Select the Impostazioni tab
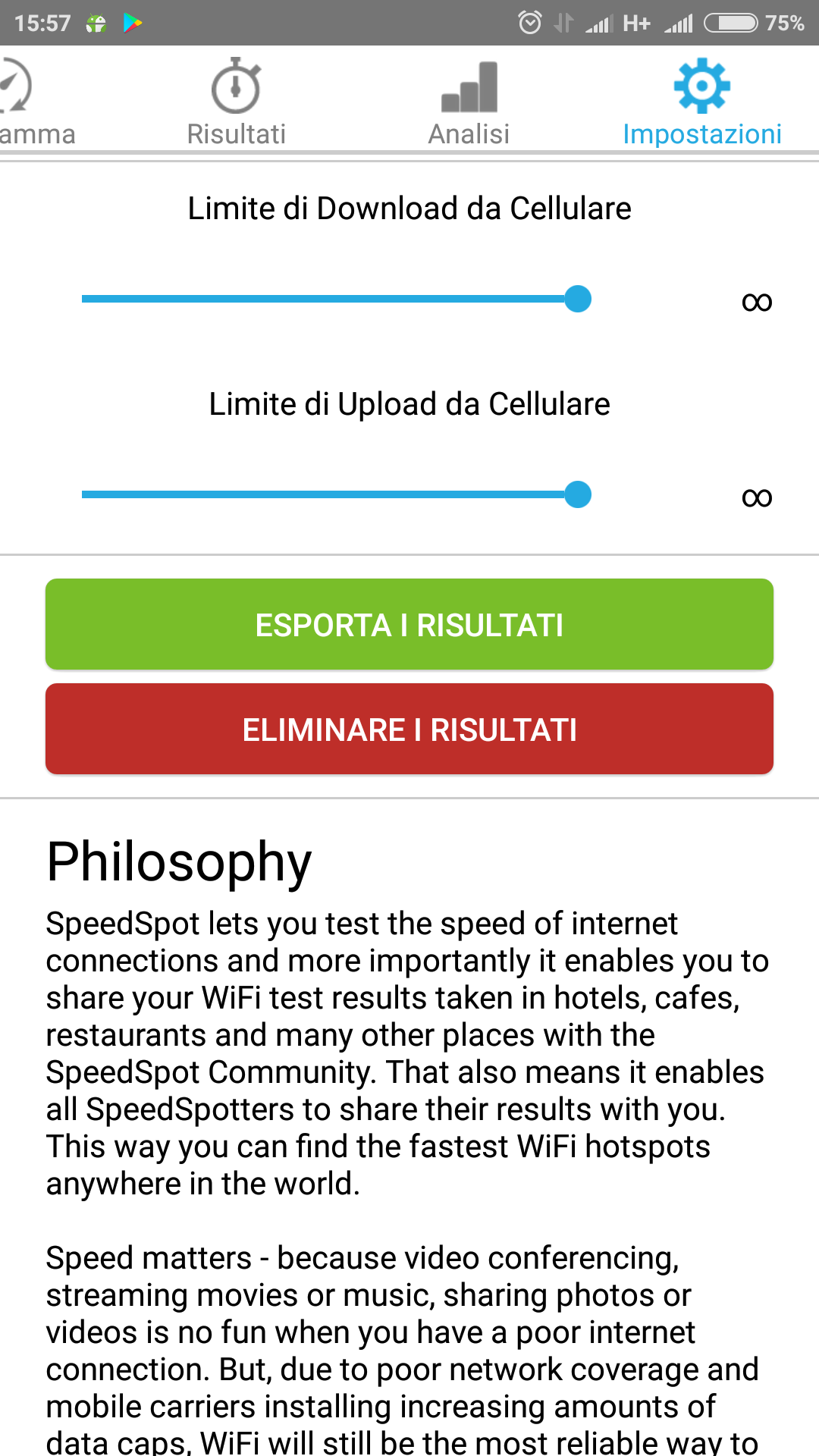 click(x=701, y=102)
